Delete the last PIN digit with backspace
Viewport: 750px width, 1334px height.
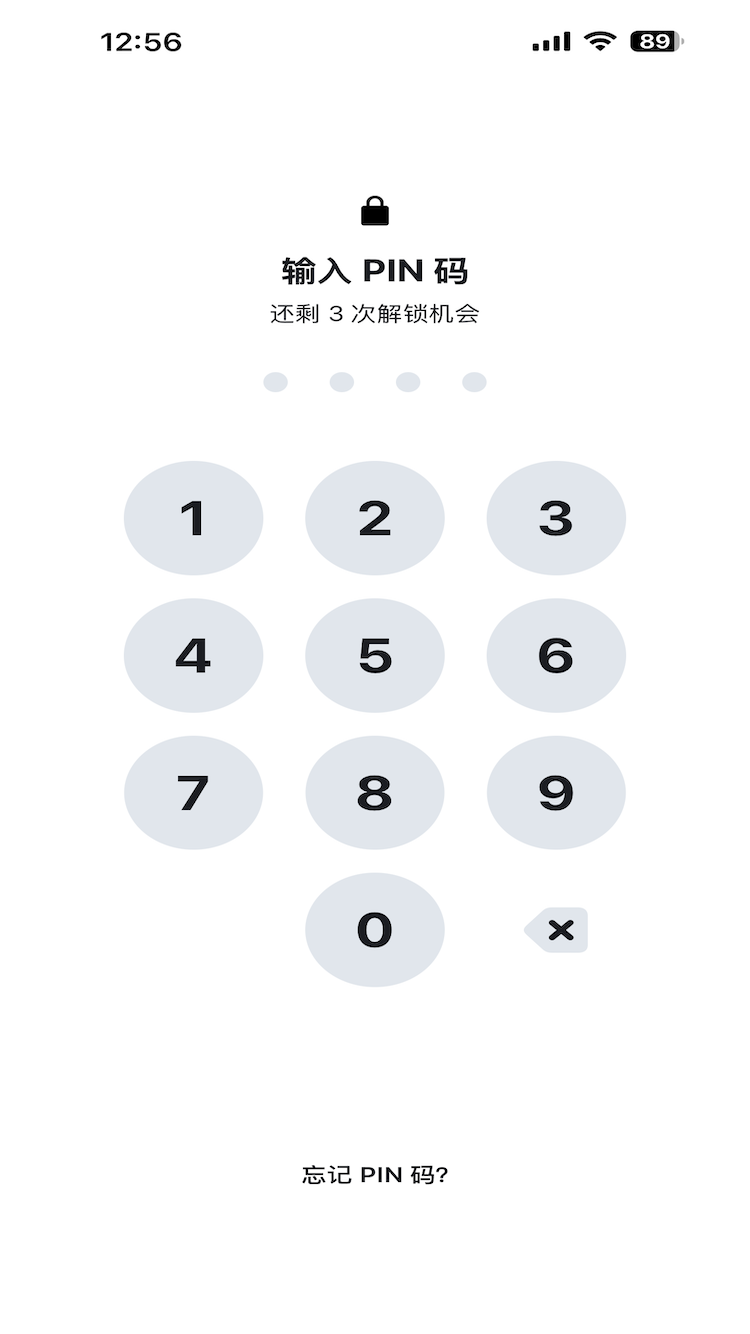tap(557, 930)
